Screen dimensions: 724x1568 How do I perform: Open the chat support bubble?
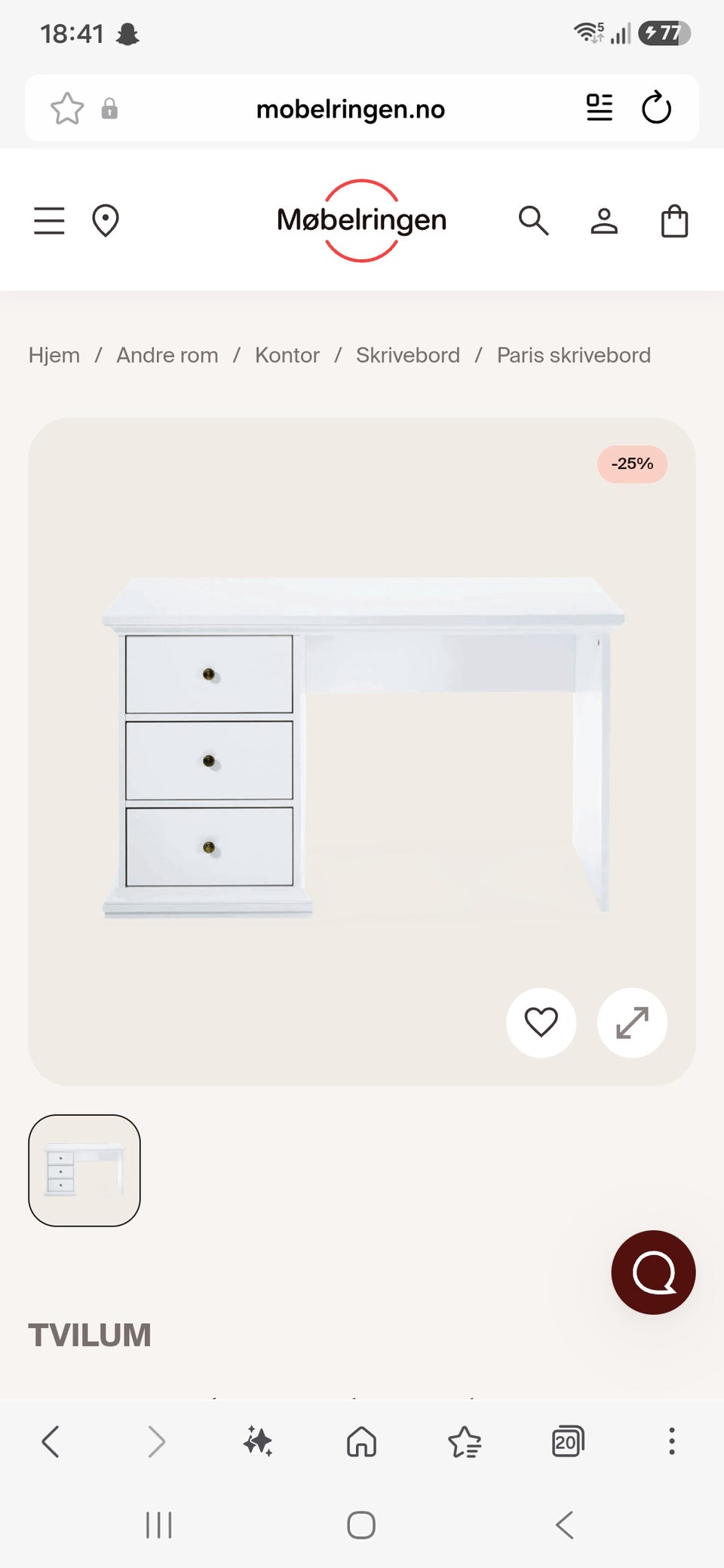tap(653, 1272)
